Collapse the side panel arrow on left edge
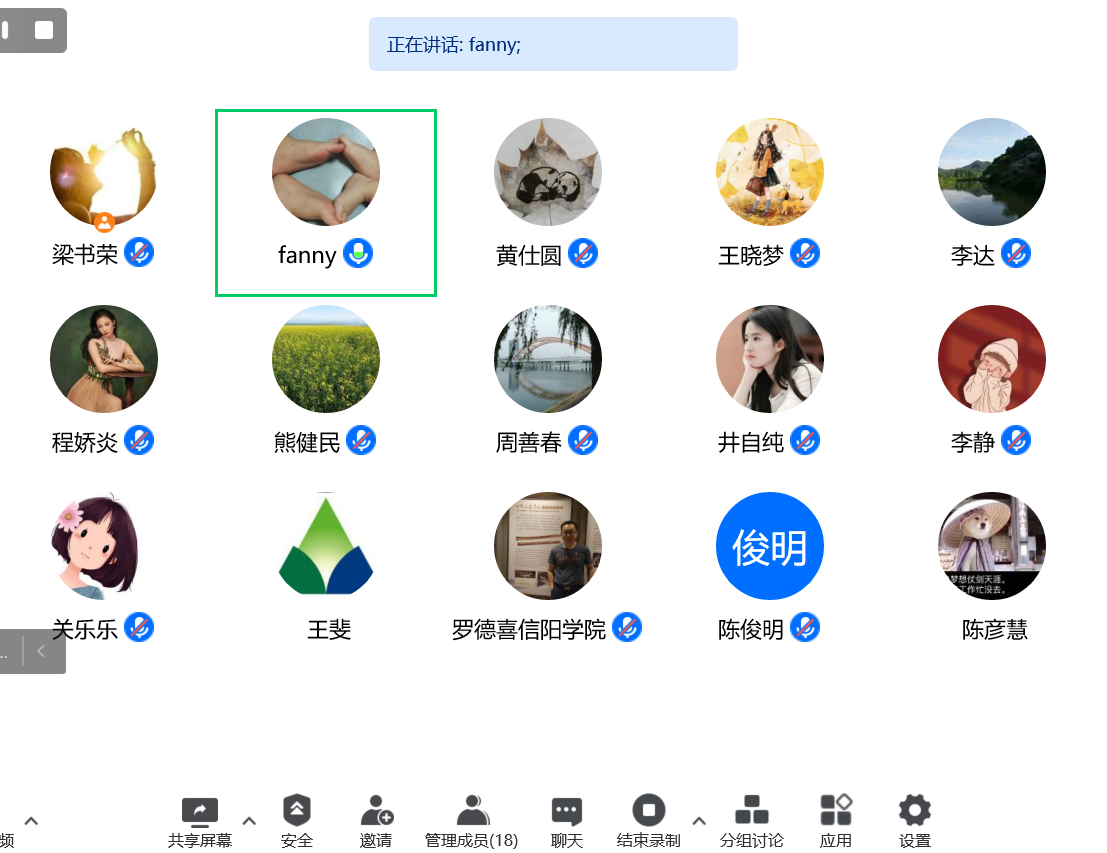Viewport: 1107px width, 853px height. coord(41,651)
